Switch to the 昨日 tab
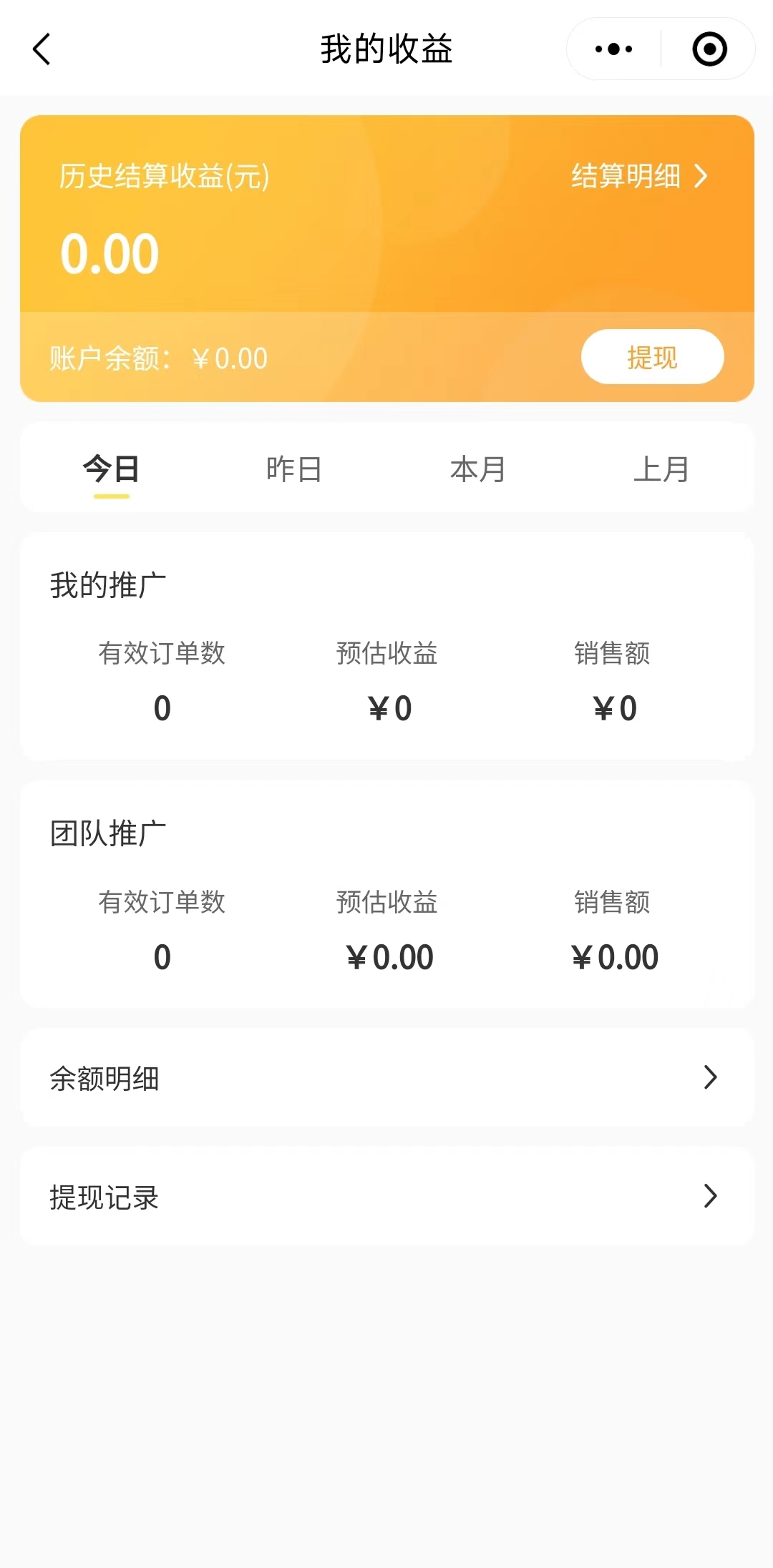 pyautogui.click(x=294, y=469)
